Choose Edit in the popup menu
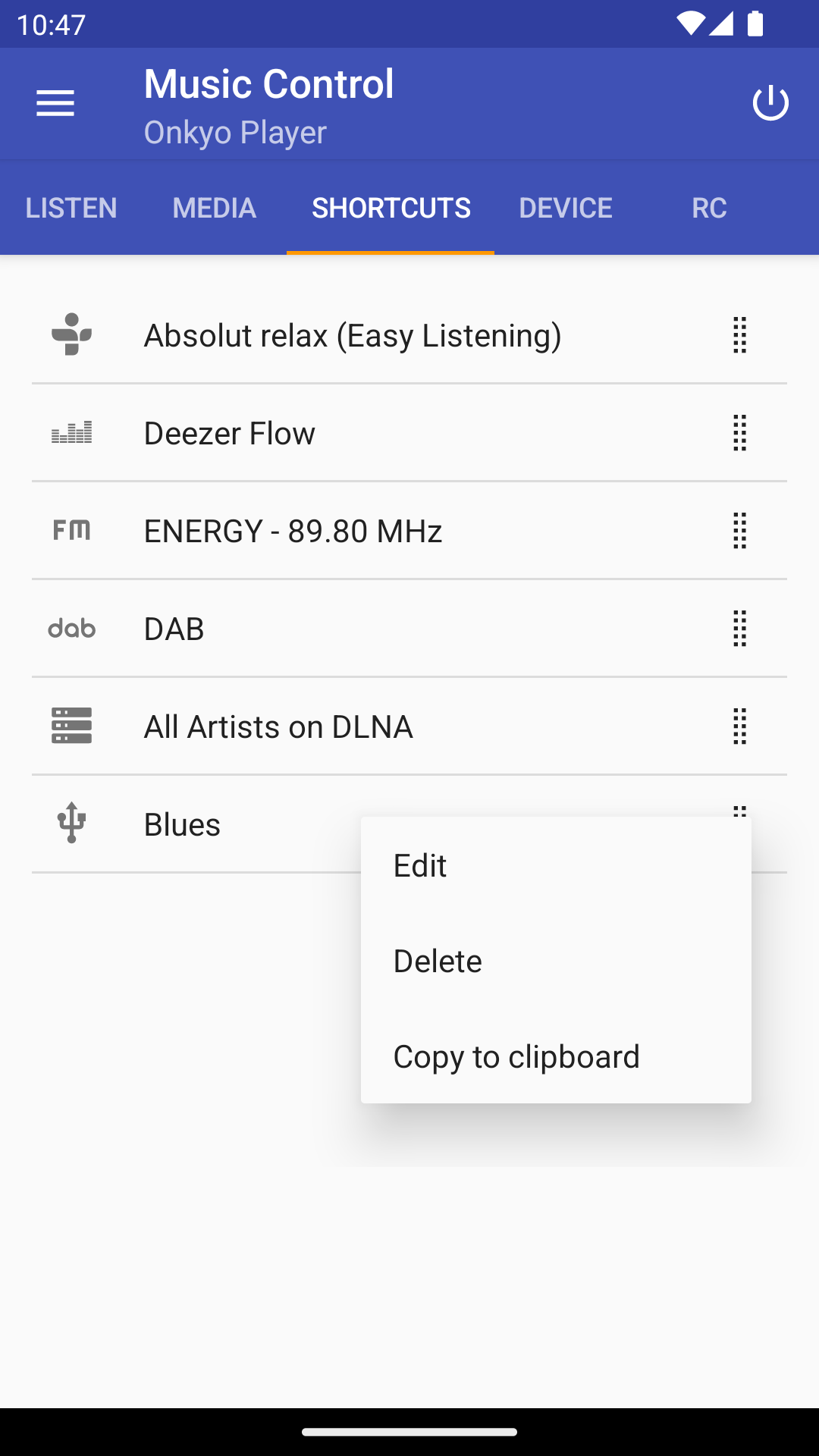The width and height of the screenshot is (819, 1456). pos(556,865)
